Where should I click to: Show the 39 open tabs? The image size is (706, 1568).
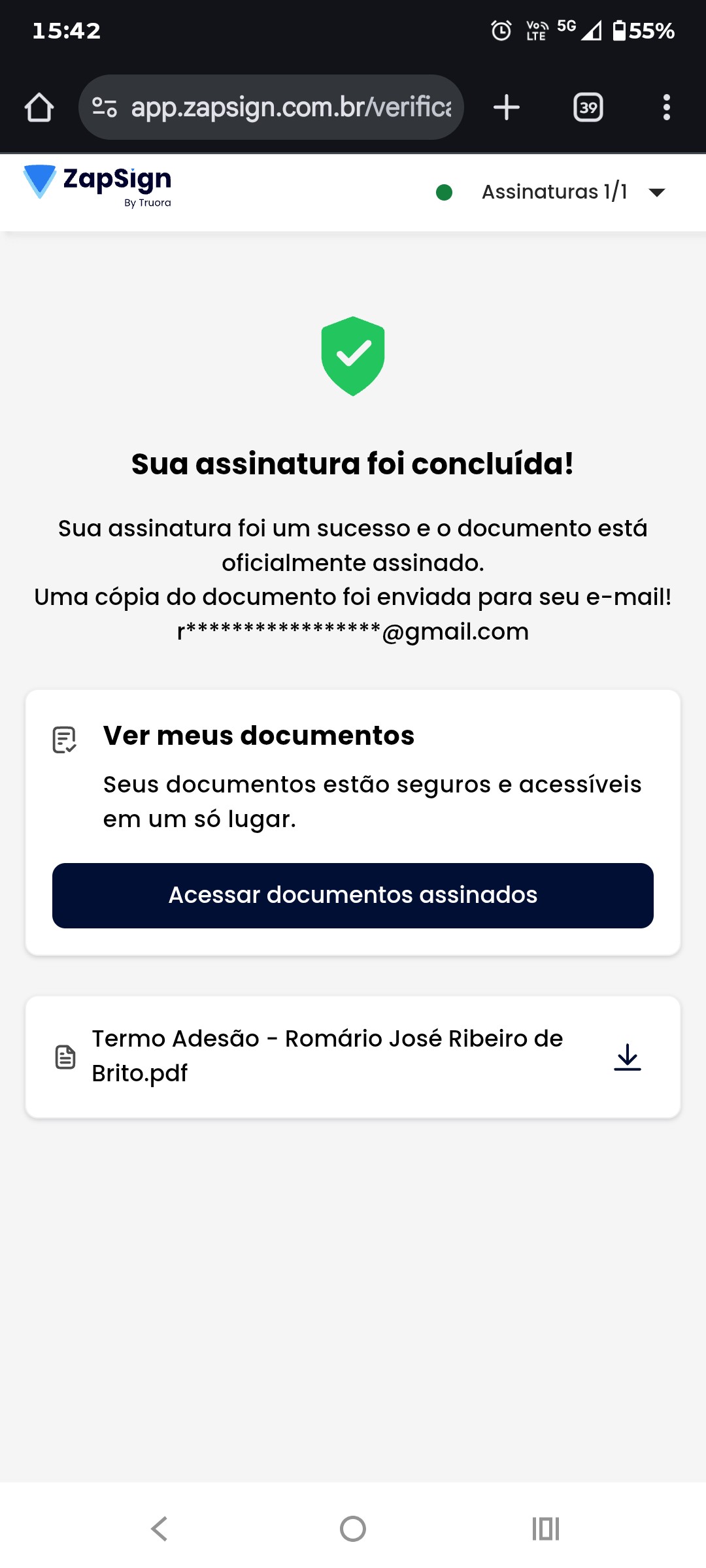(588, 107)
